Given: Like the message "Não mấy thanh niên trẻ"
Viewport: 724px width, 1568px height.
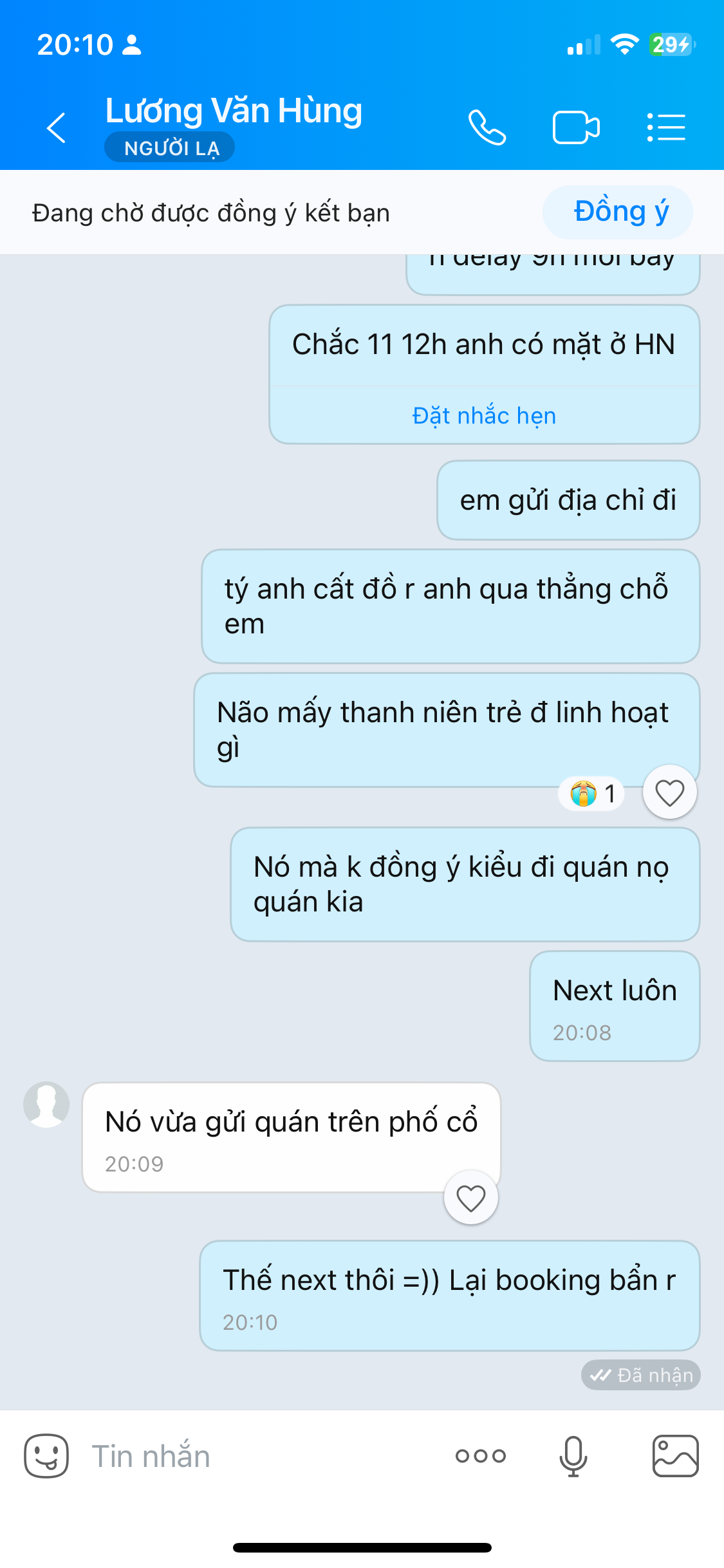Looking at the screenshot, I should (x=669, y=792).
